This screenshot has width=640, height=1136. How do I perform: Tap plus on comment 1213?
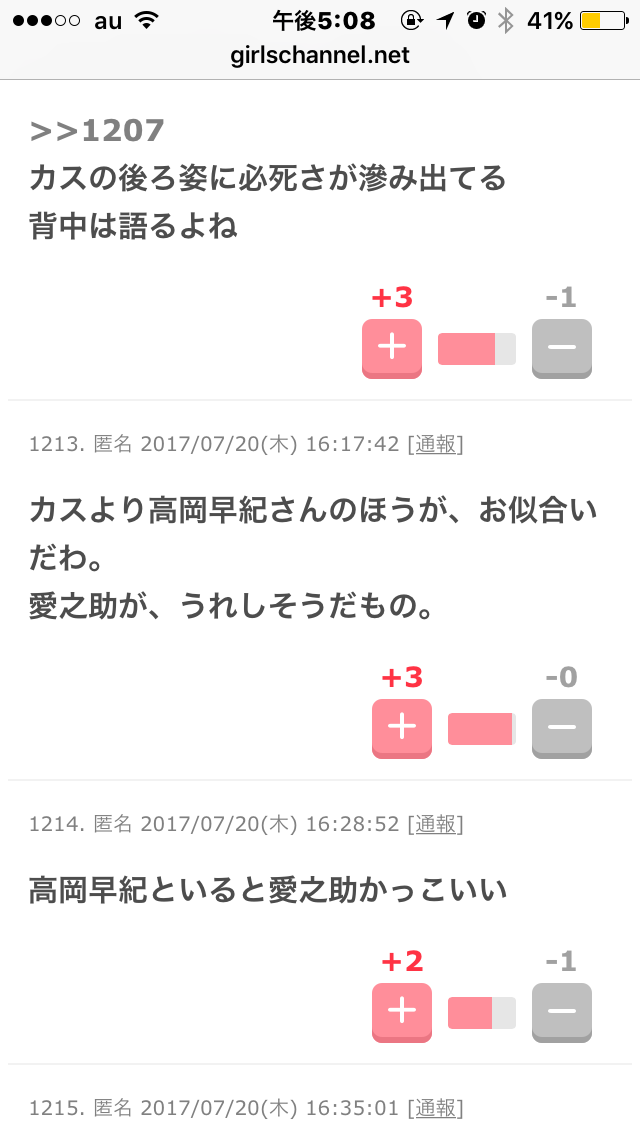(x=402, y=729)
